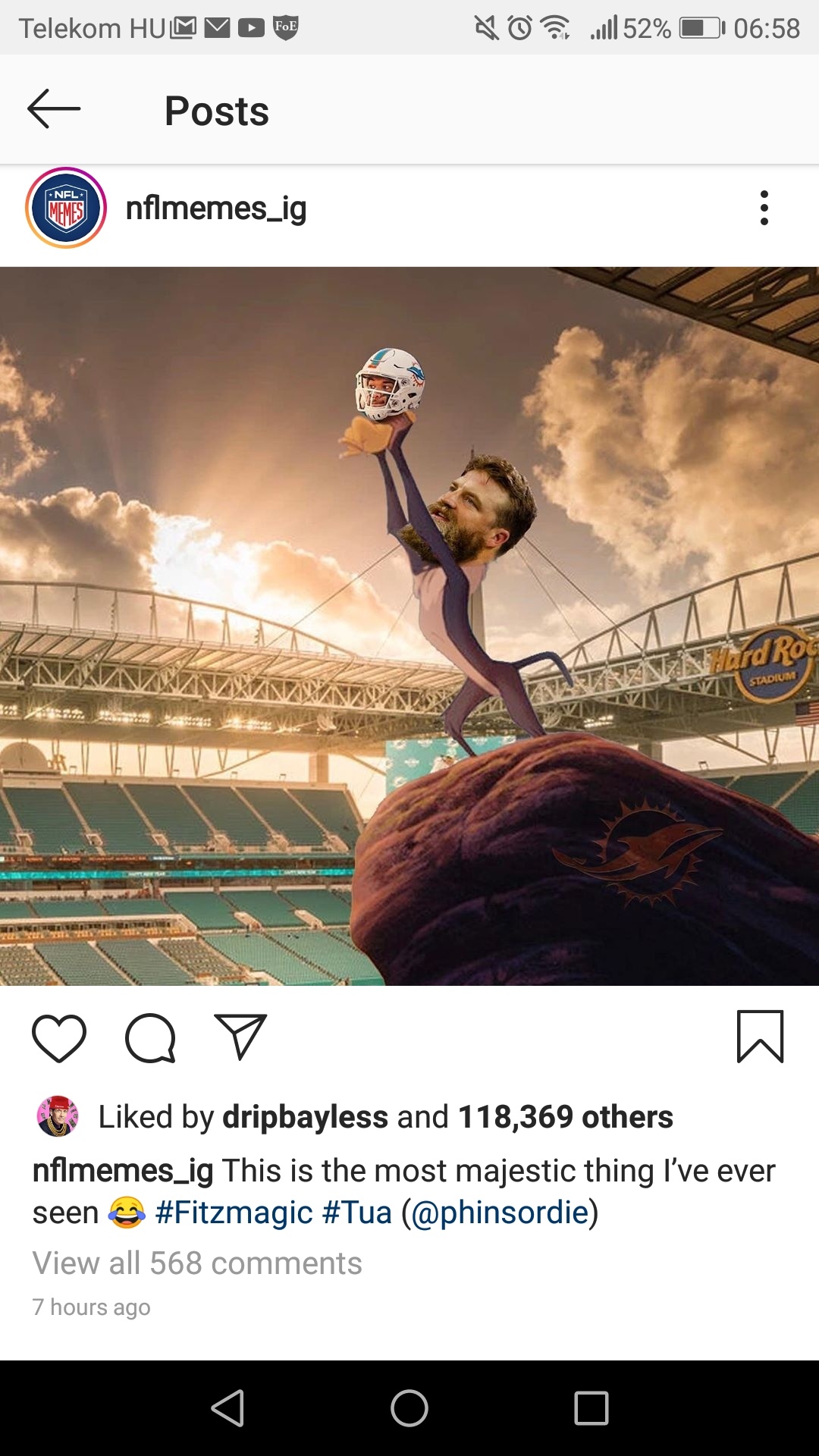Tap the nflmemes_ig username in header
This screenshot has width=819, height=1456.
[216, 209]
